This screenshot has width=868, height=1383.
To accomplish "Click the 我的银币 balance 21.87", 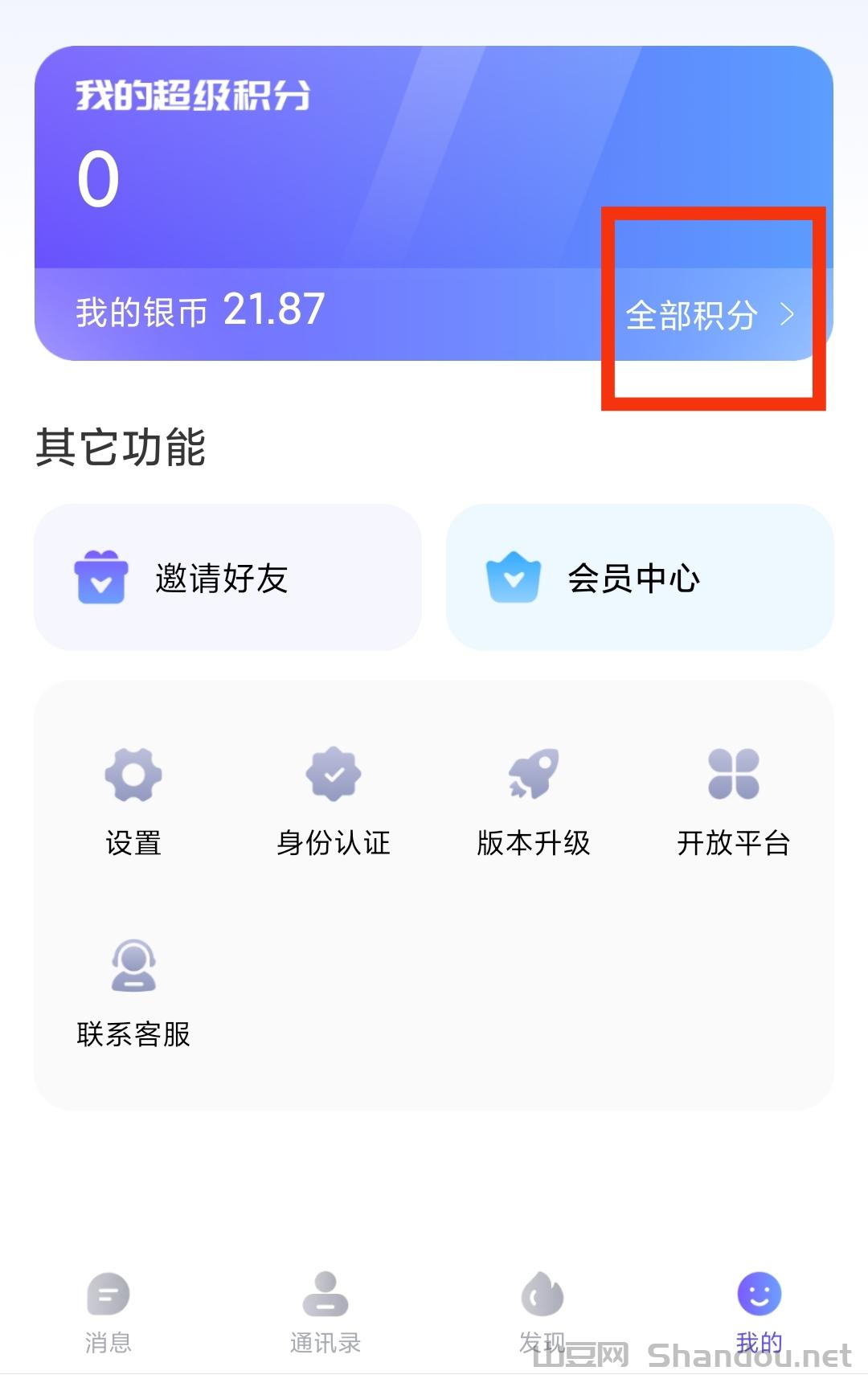I will (x=199, y=309).
